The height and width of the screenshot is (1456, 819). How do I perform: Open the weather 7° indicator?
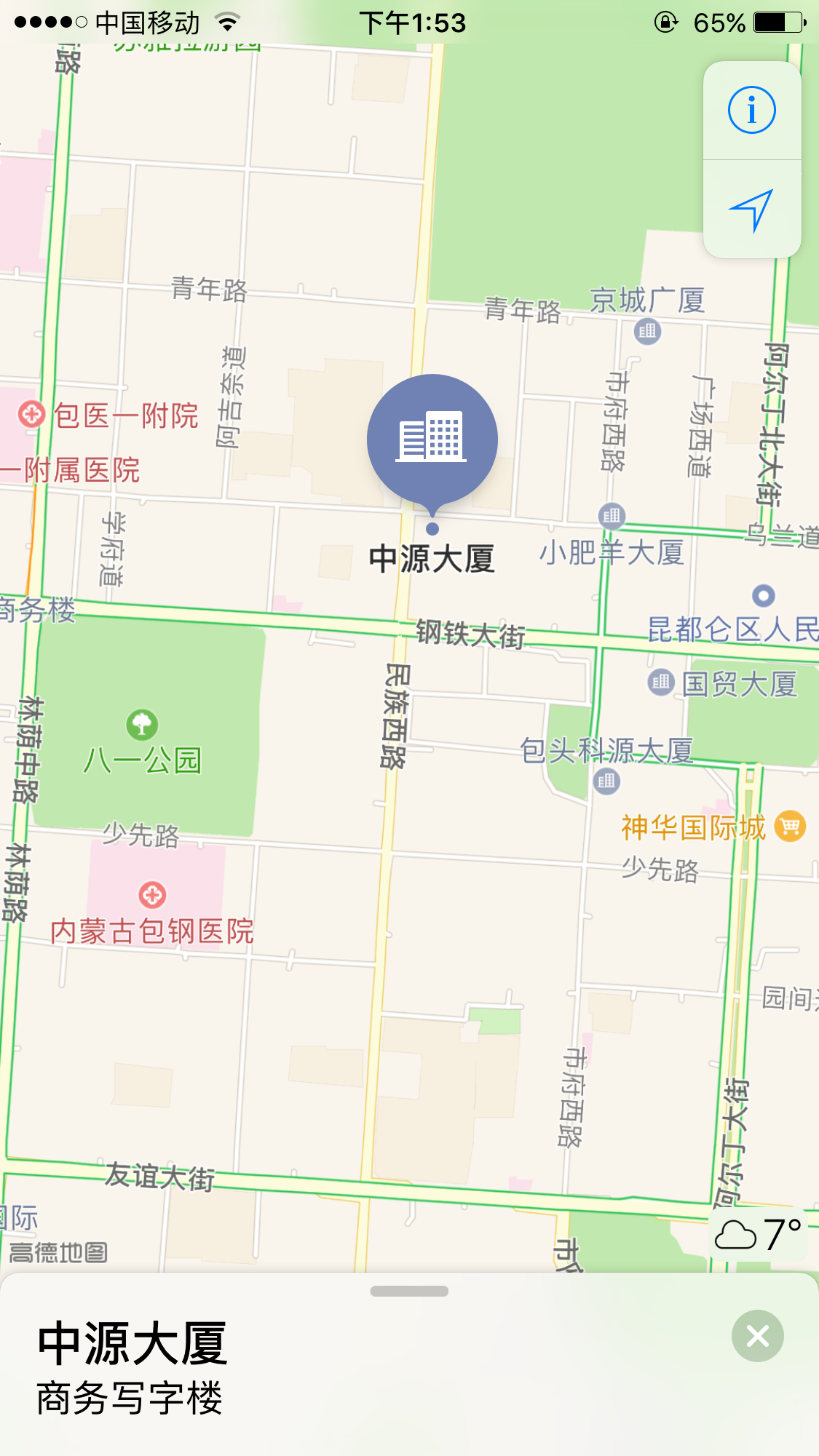(758, 1235)
